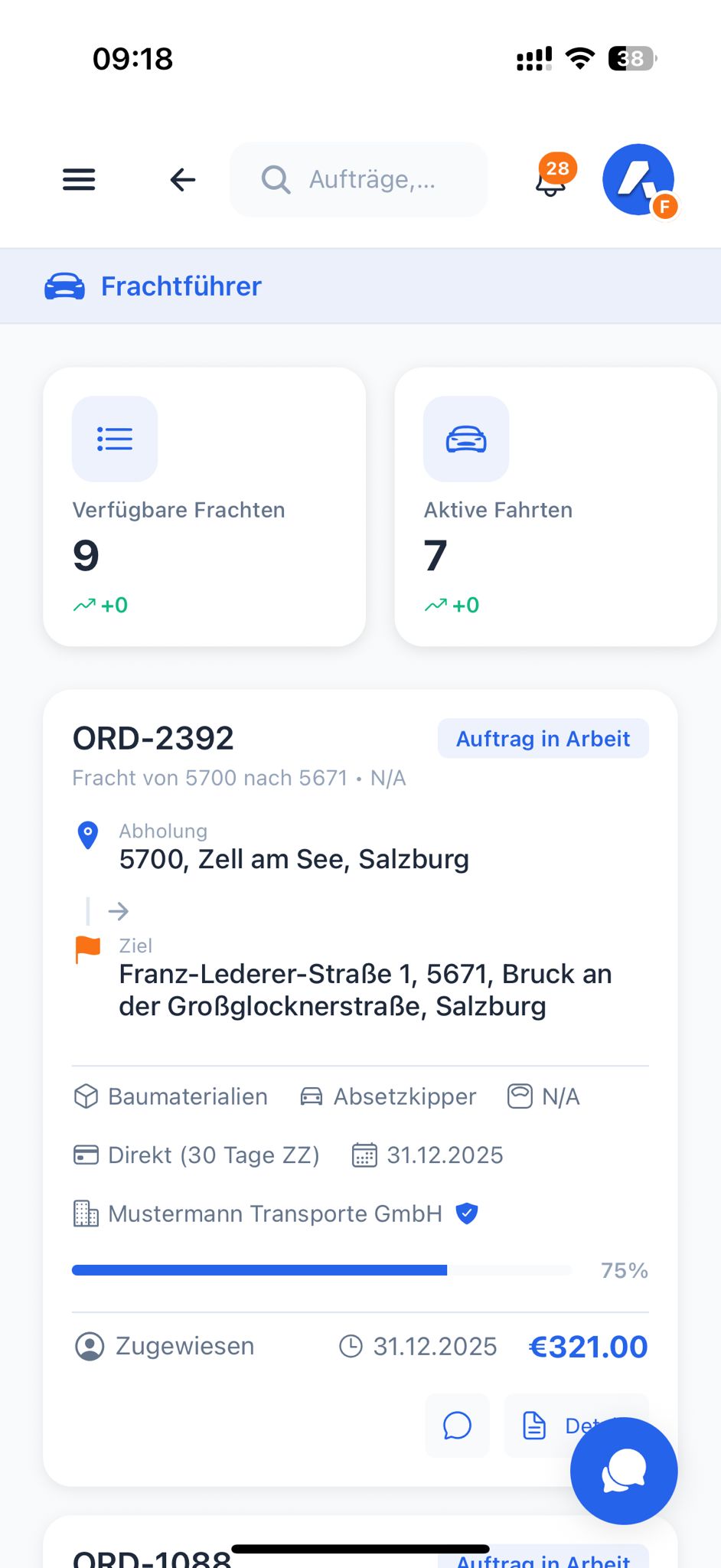Go back with the arrow icon

pos(183,180)
